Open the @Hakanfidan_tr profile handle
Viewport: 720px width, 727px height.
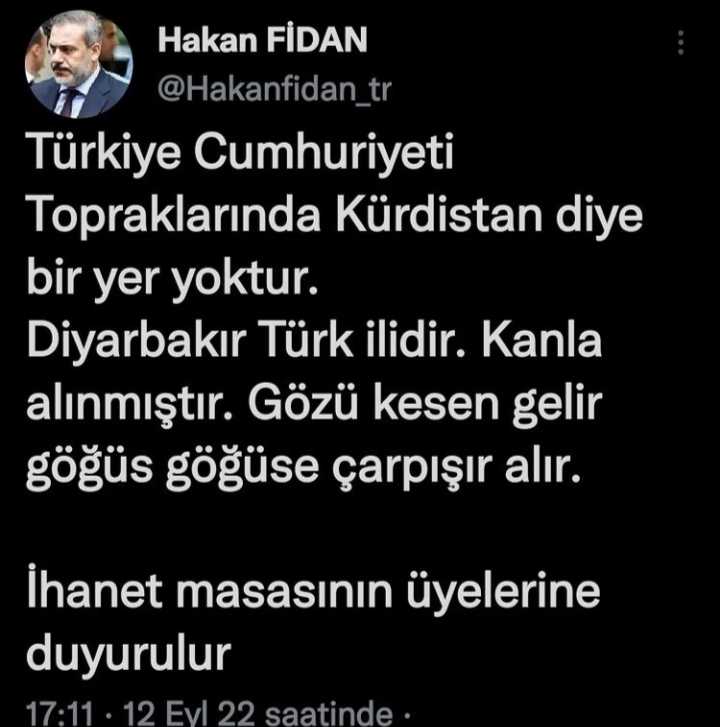(275, 90)
